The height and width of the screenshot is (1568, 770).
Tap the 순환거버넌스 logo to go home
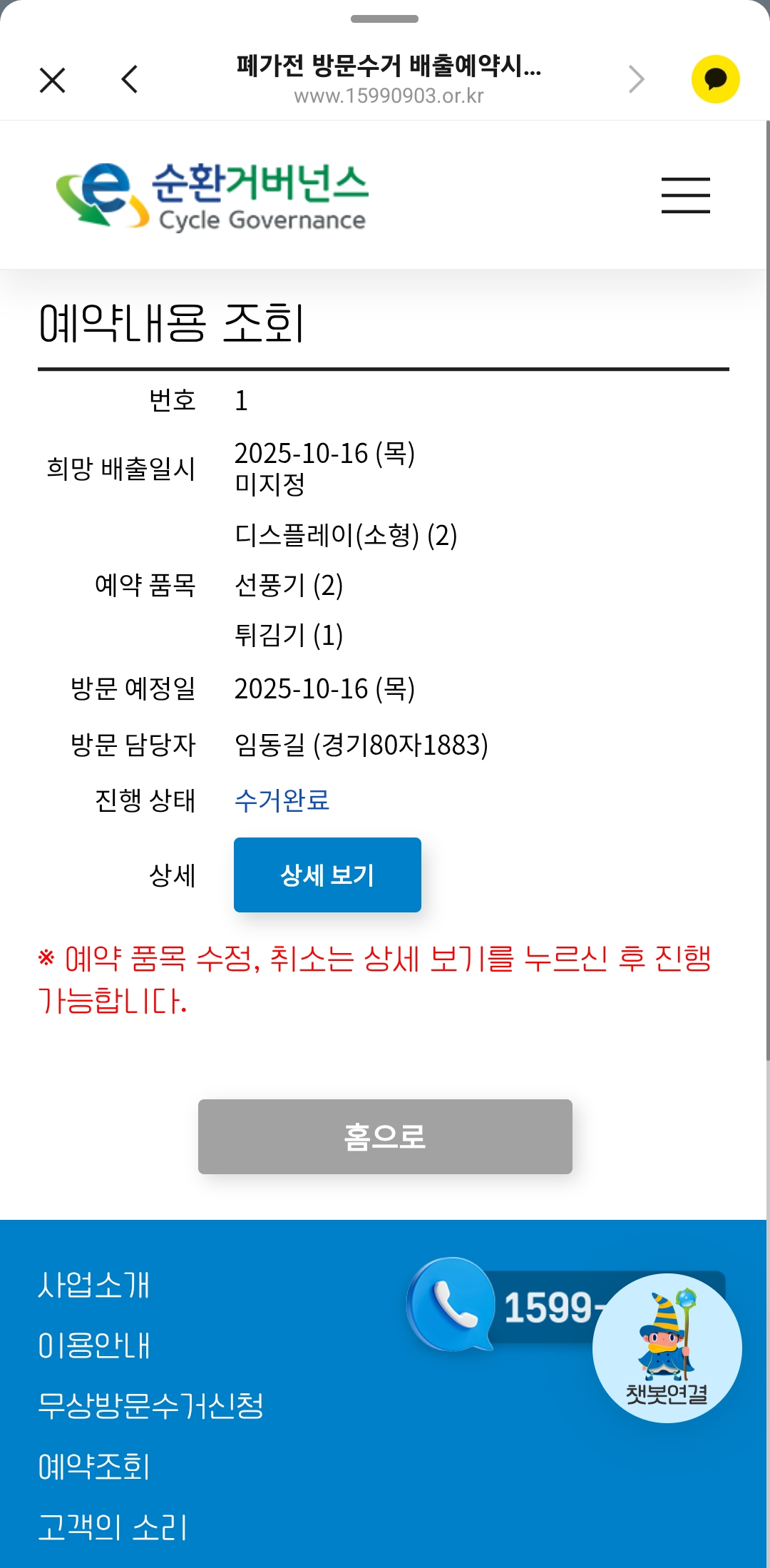point(212,196)
